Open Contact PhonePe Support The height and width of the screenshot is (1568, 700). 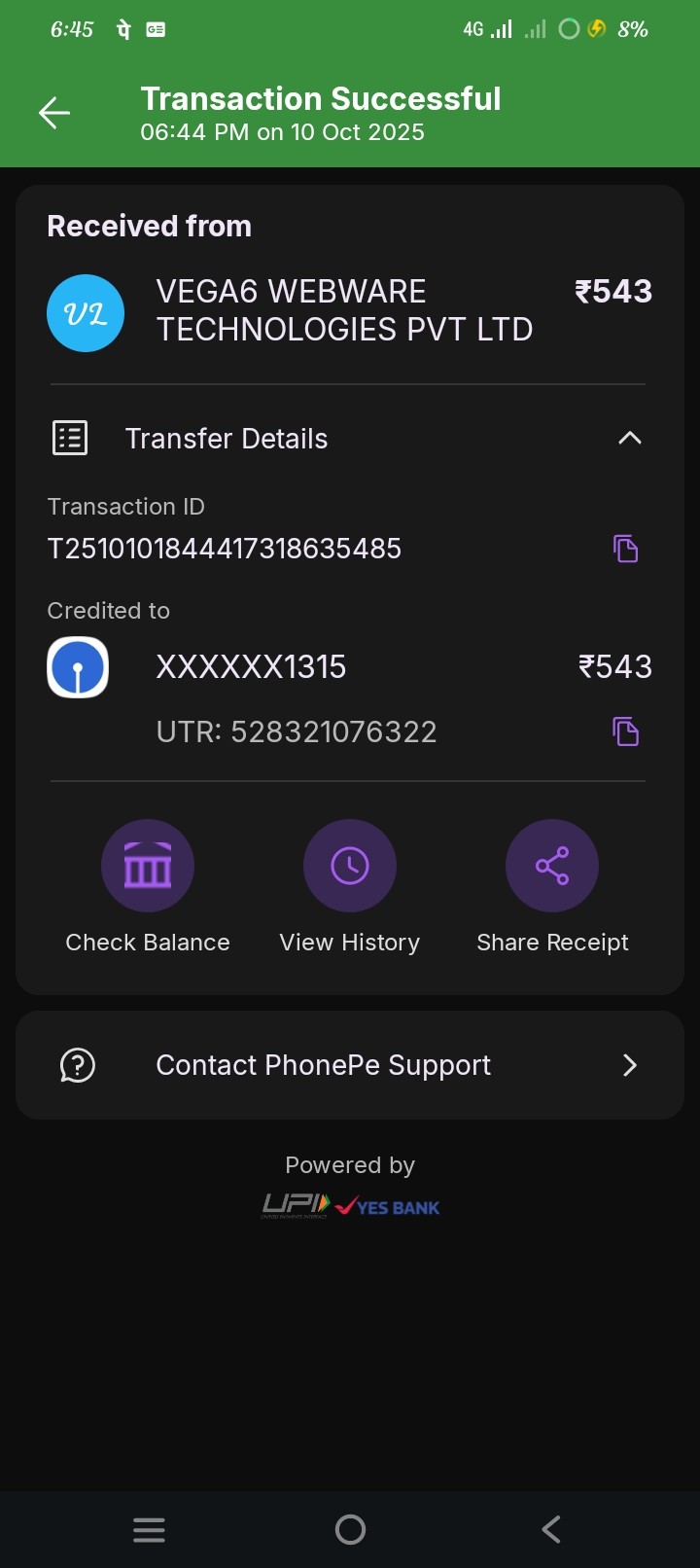click(350, 1065)
